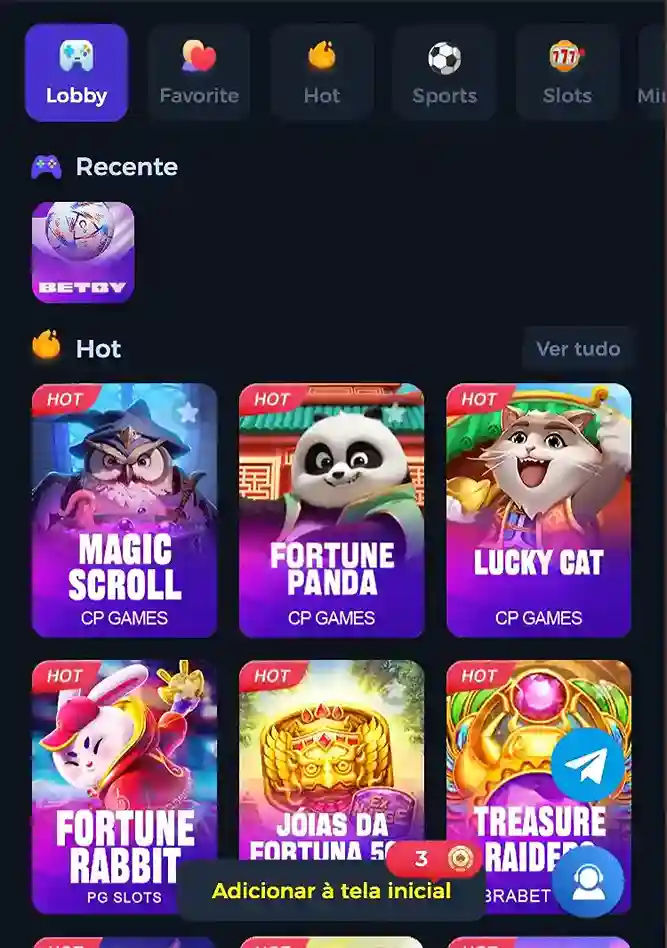Contact customer support via headset icon
The width and height of the screenshot is (667, 948).
(588, 881)
